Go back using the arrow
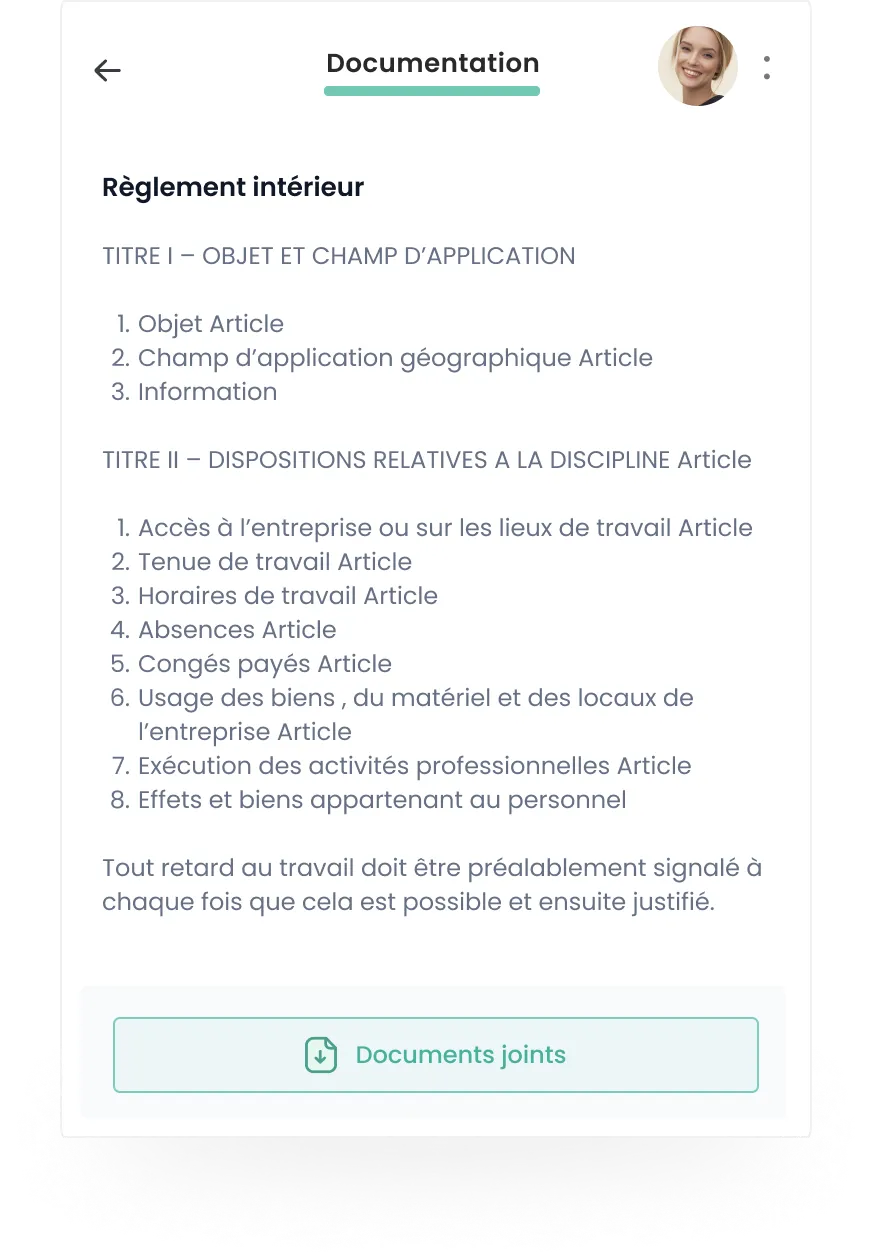The width and height of the screenshot is (871, 1258). (x=107, y=70)
